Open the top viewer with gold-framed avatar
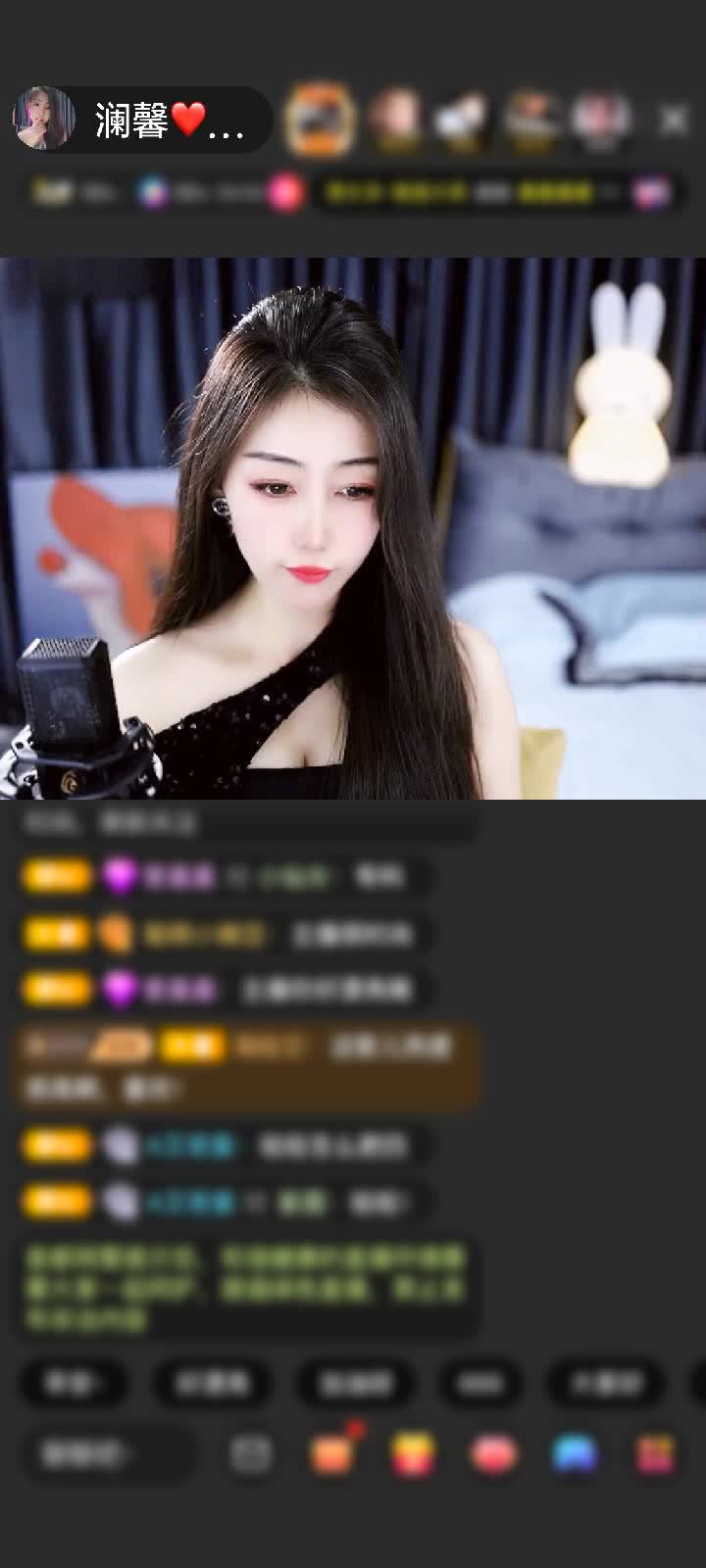Viewport: 706px width, 1568px height. pos(319,120)
